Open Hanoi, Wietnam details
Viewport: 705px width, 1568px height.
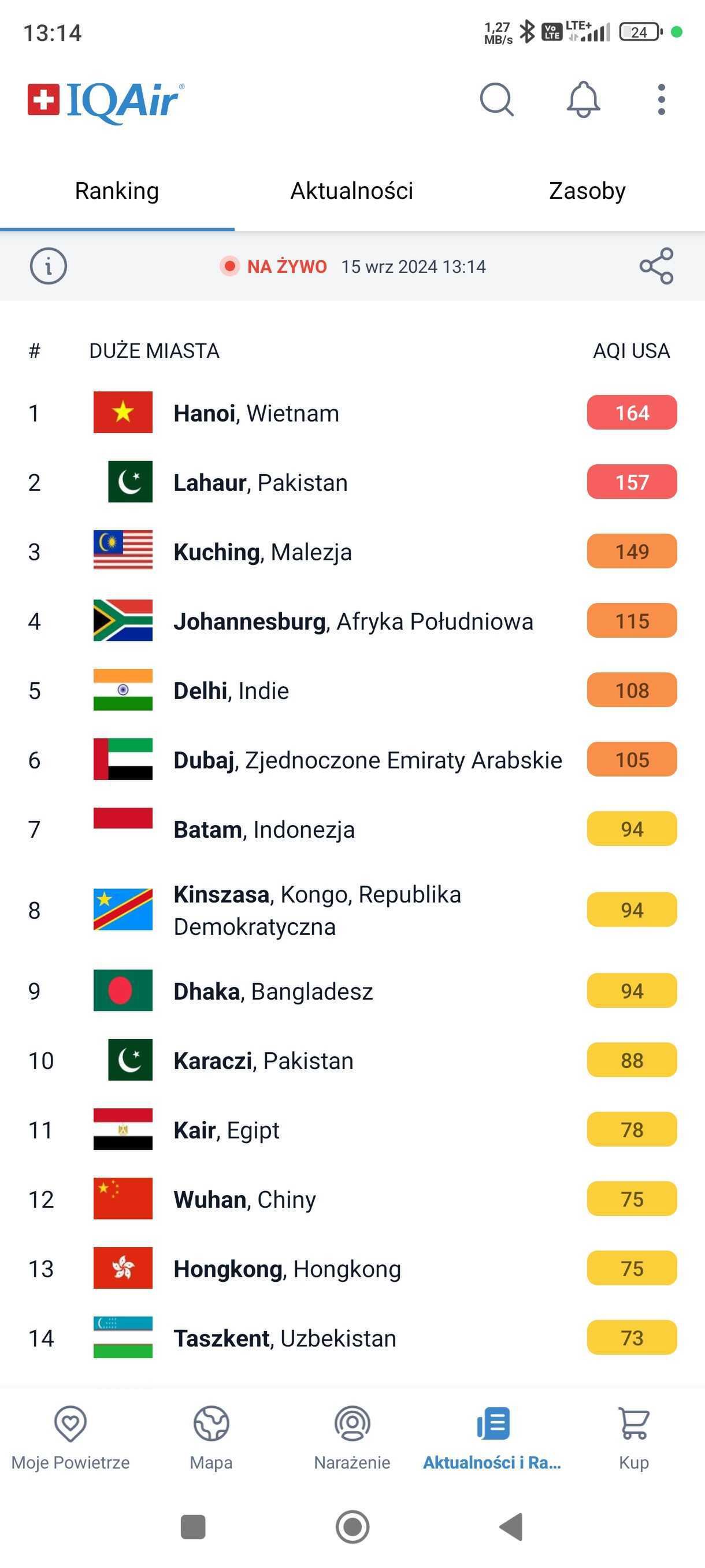click(256, 413)
